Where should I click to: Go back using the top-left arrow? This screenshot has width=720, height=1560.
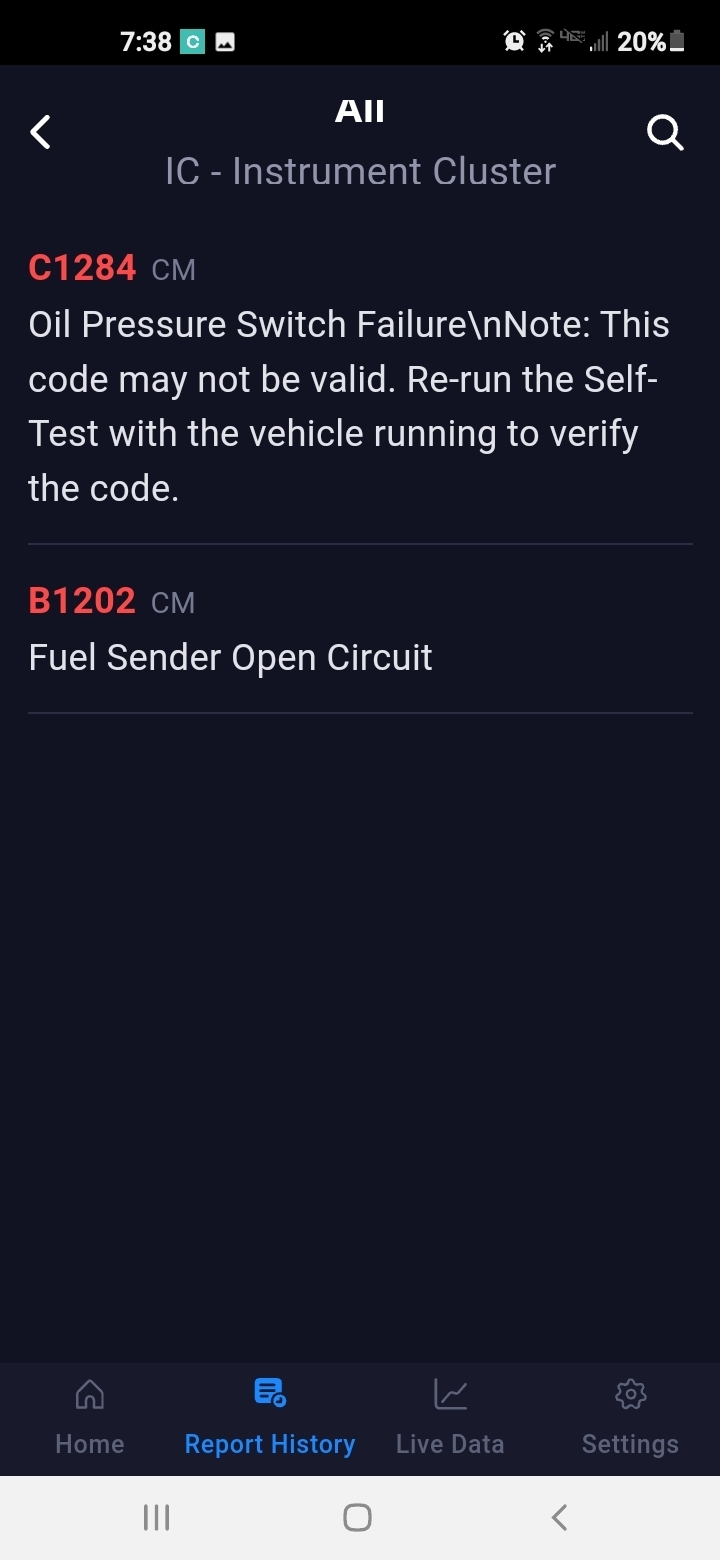[40, 132]
